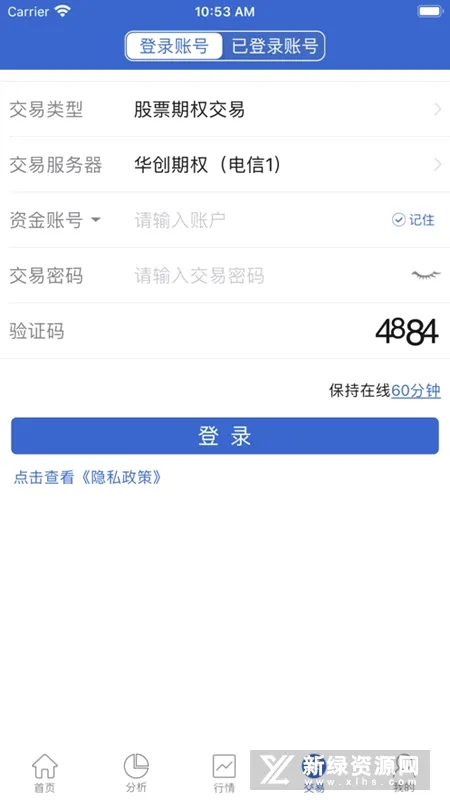Refresh the 4884 captcha image
The height and width of the screenshot is (800, 450).
[407, 332]
